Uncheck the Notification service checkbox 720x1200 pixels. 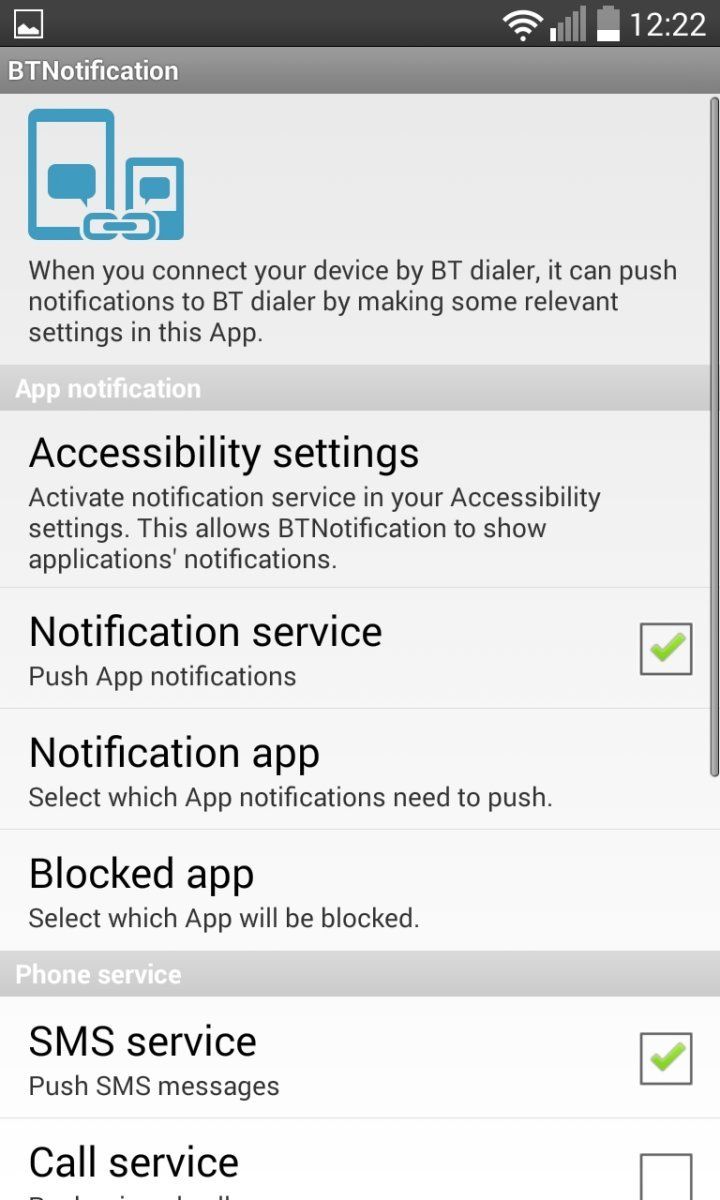coord(665,649)
